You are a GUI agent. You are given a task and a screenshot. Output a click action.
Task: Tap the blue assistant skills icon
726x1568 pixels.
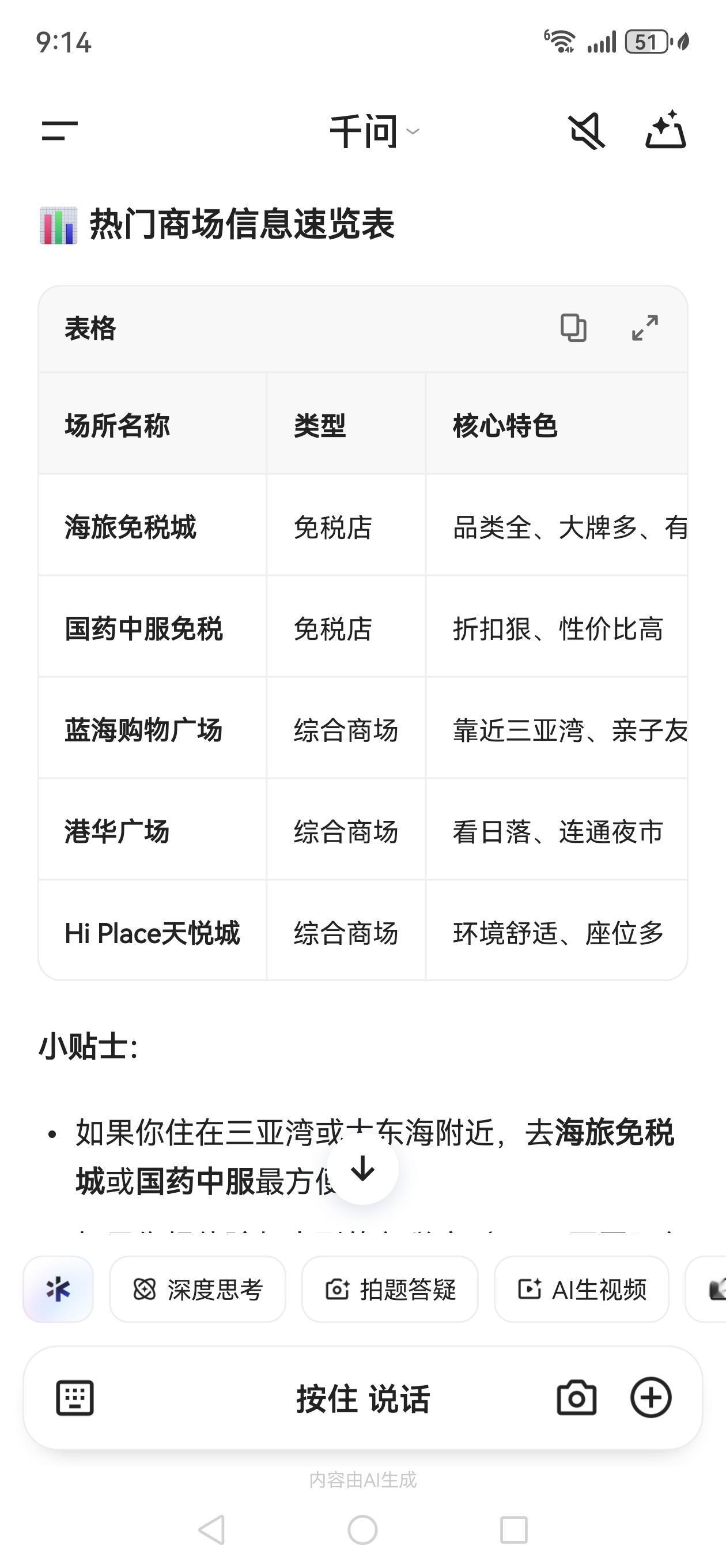[x=58, y=1288]
